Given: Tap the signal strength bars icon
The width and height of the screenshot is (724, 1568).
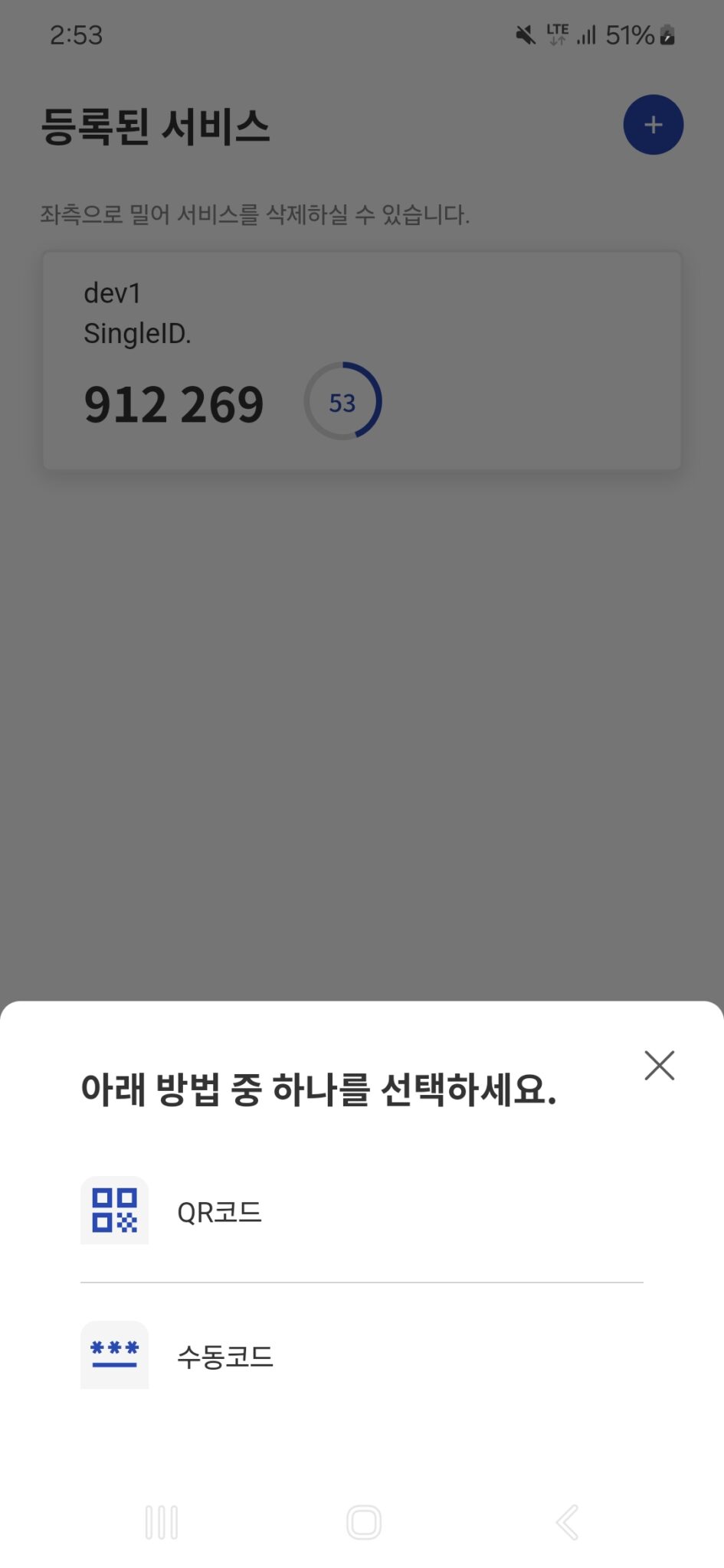Looking at the screenshot, I should [x=586, y=34].
